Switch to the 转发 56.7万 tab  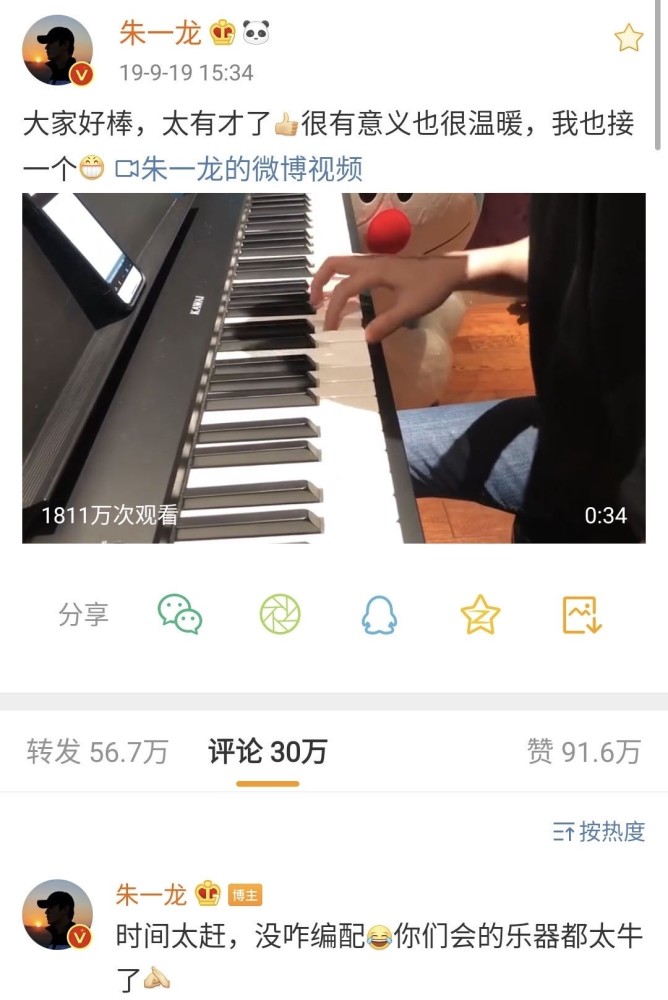pyautogui.click(x=97, y=752)
